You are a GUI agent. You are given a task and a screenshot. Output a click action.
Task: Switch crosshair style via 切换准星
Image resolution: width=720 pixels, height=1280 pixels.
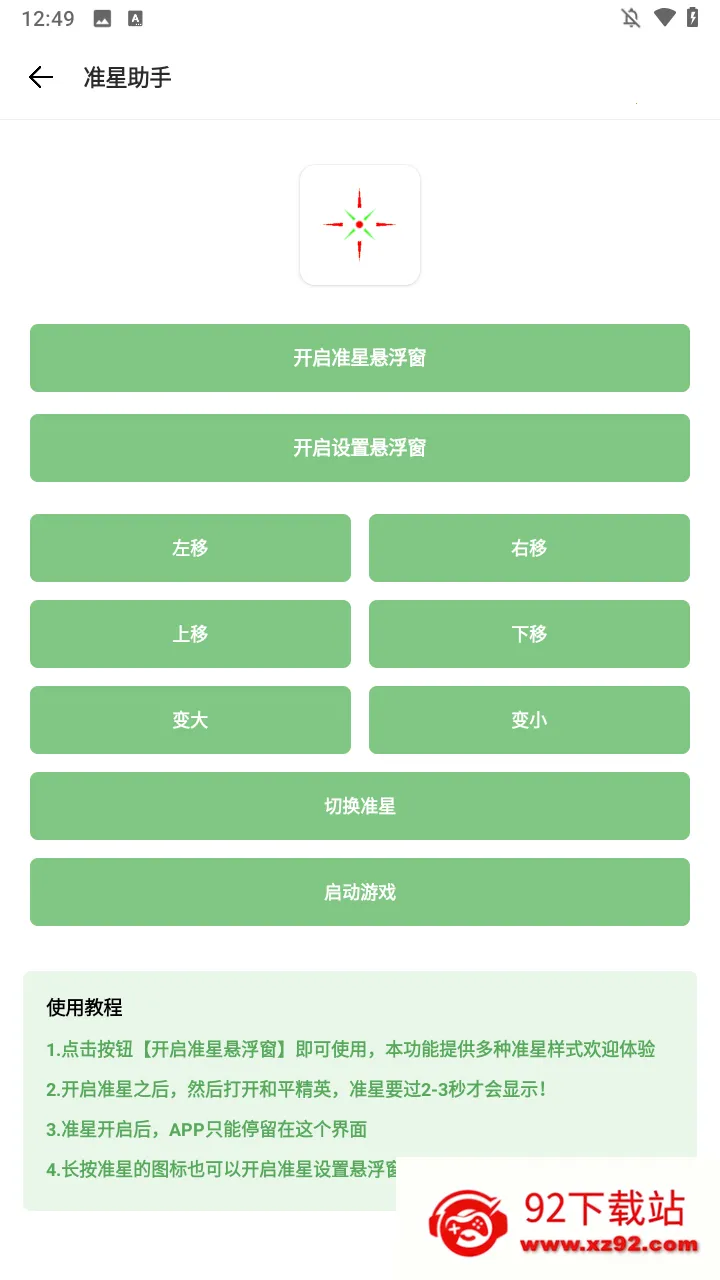click(x=360, y=806)
